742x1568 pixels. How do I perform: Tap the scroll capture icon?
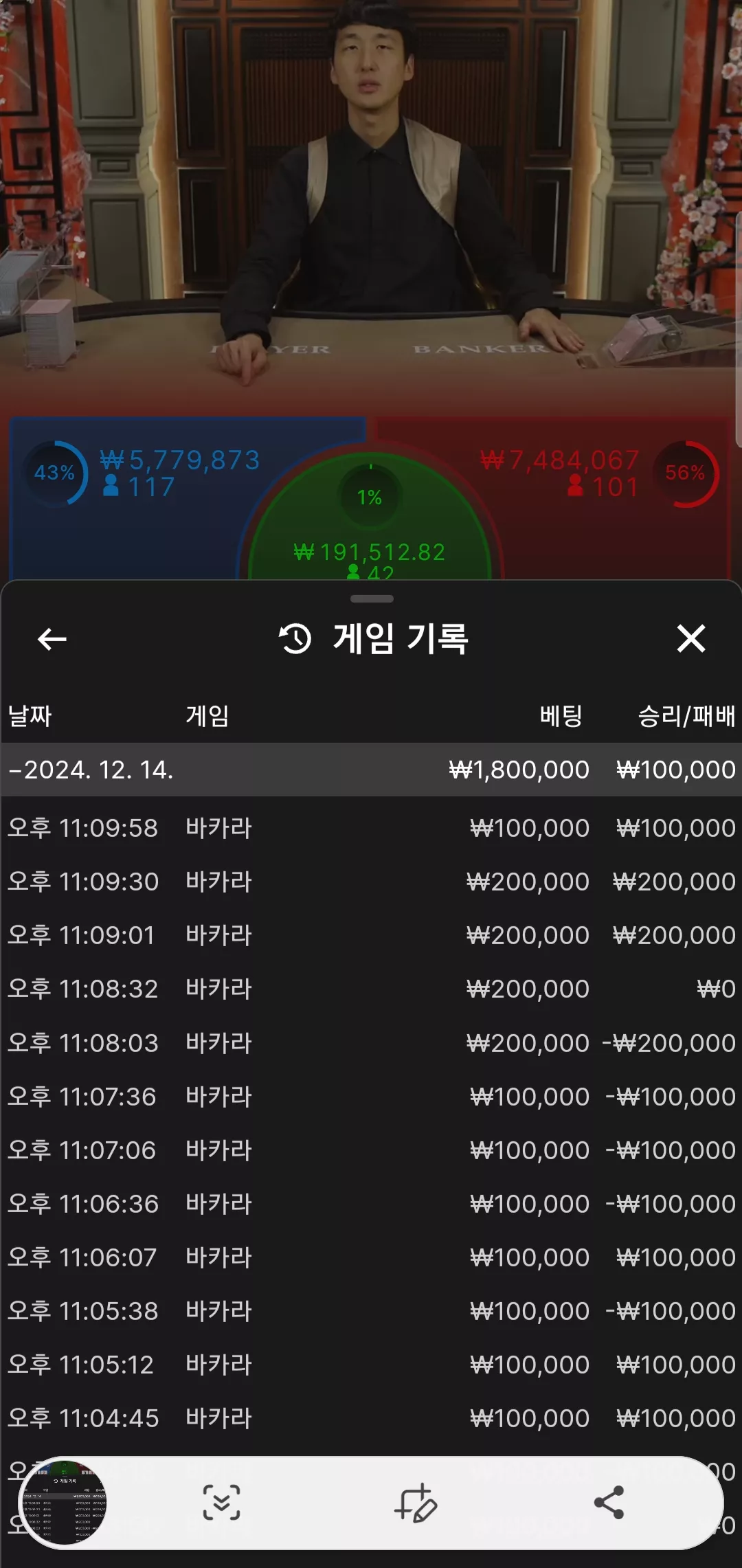pos(221,1503)
